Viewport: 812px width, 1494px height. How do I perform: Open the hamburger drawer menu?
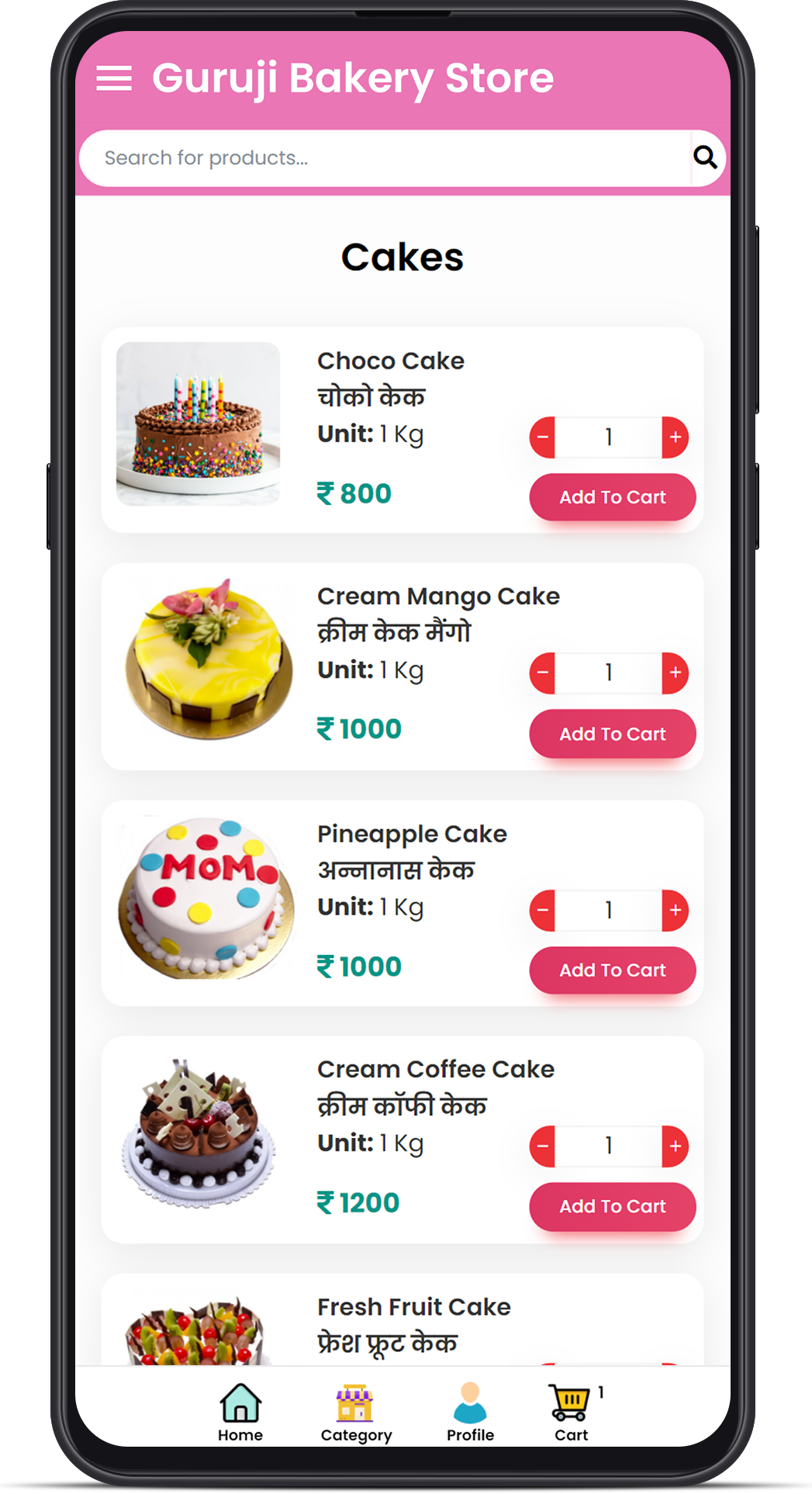[x=113, y=78]
